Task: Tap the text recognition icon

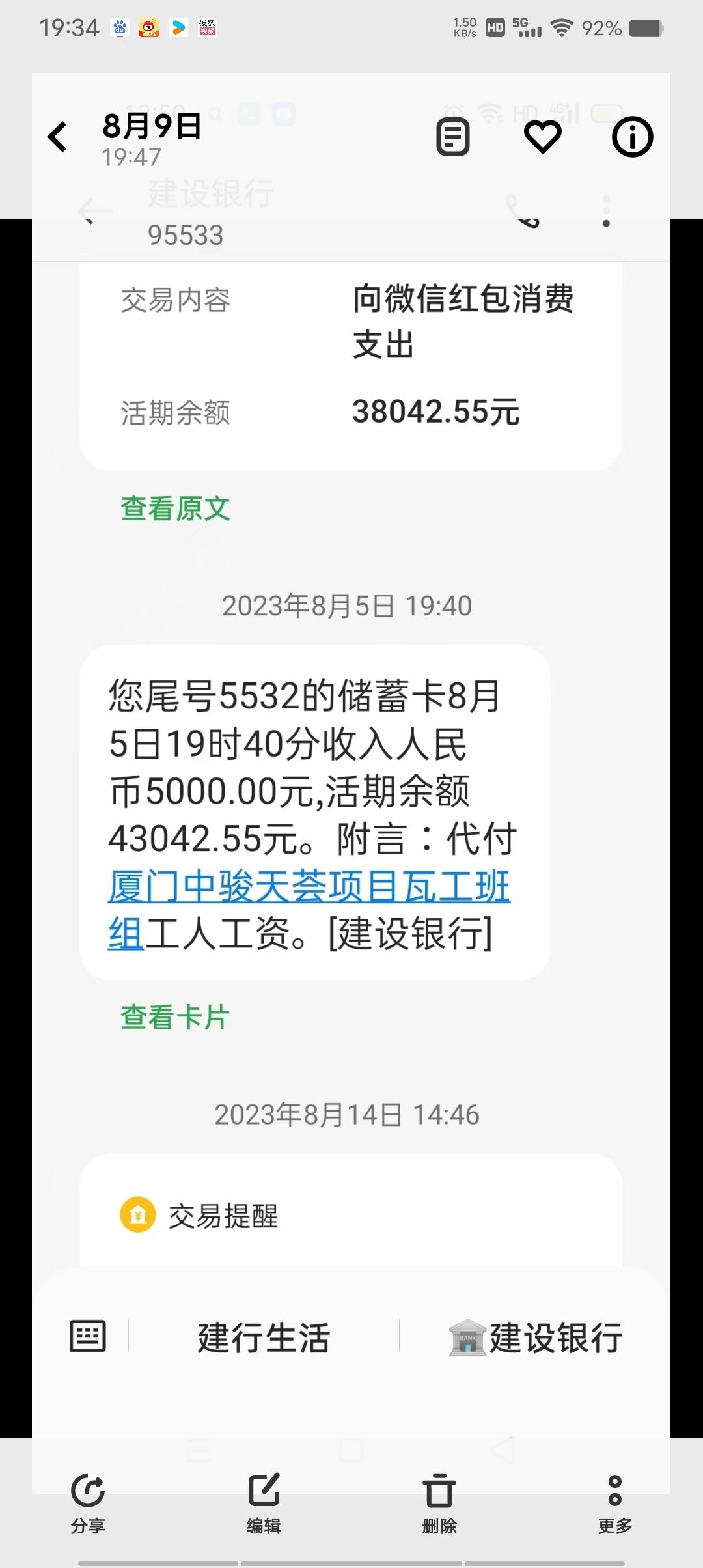Action: [x=452, y=137]
